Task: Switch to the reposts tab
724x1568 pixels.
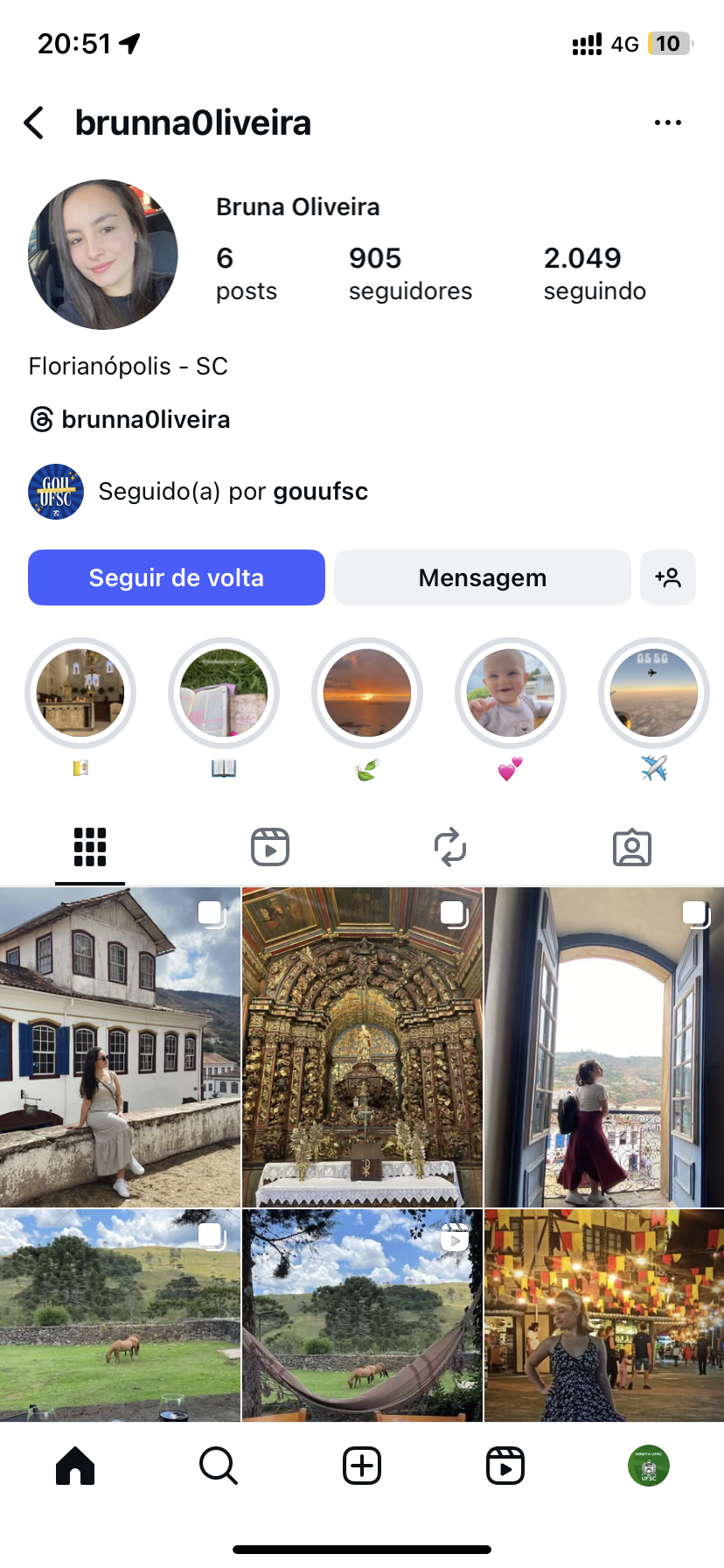Action: (450, 847)
